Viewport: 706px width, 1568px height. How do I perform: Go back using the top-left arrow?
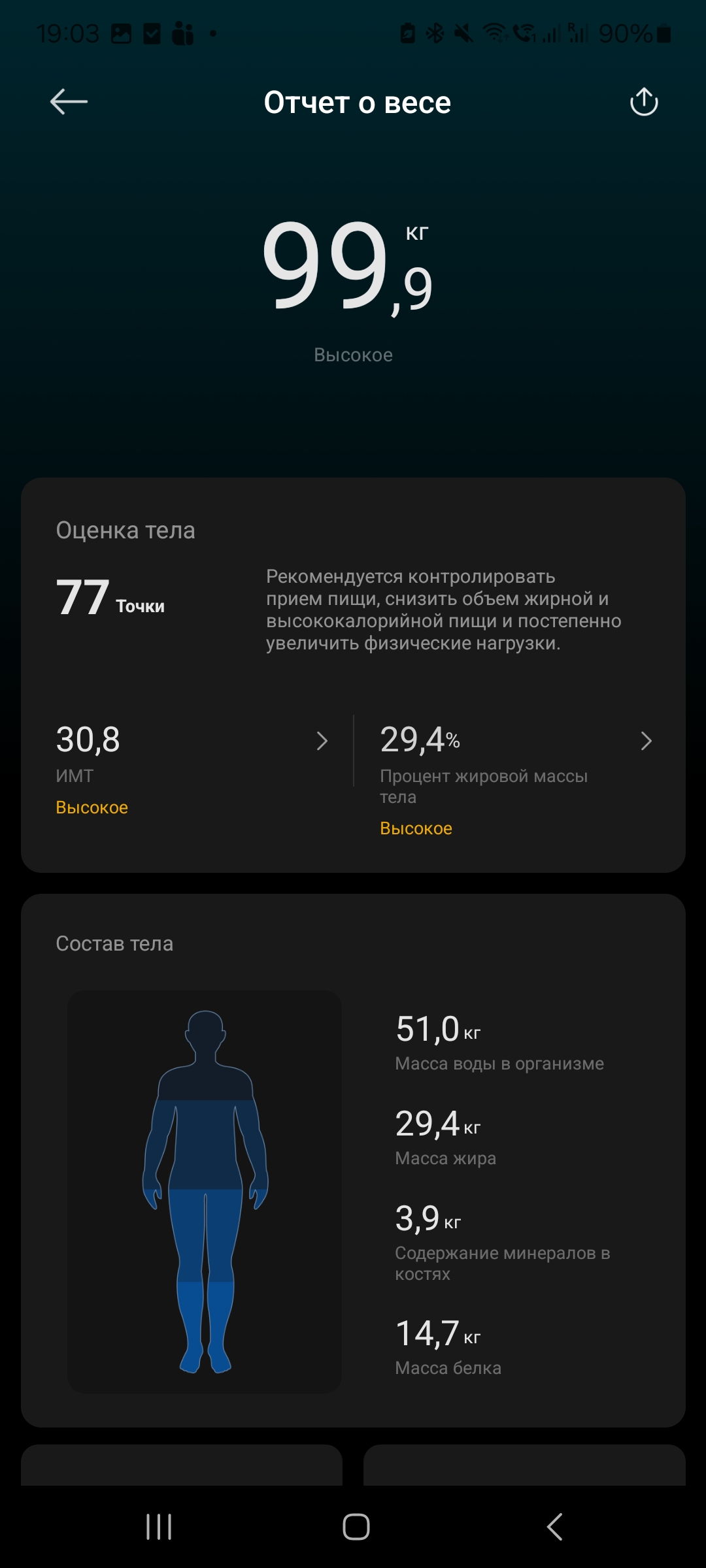pyautogui.click(x=69, y=102)
